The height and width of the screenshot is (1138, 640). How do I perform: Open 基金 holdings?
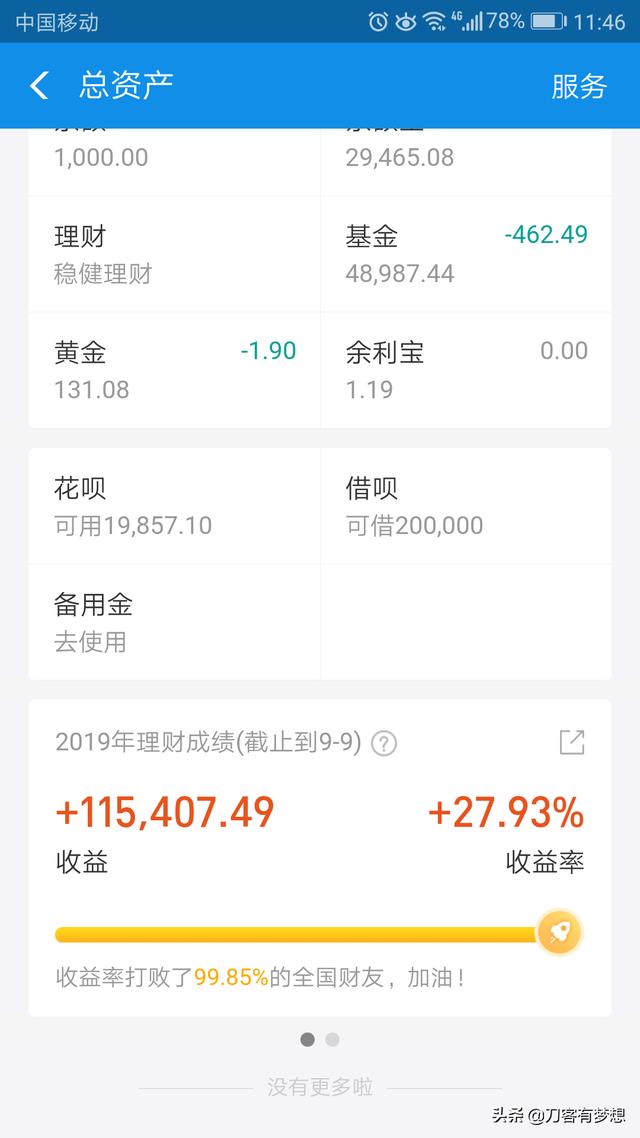tap(466, 254)
